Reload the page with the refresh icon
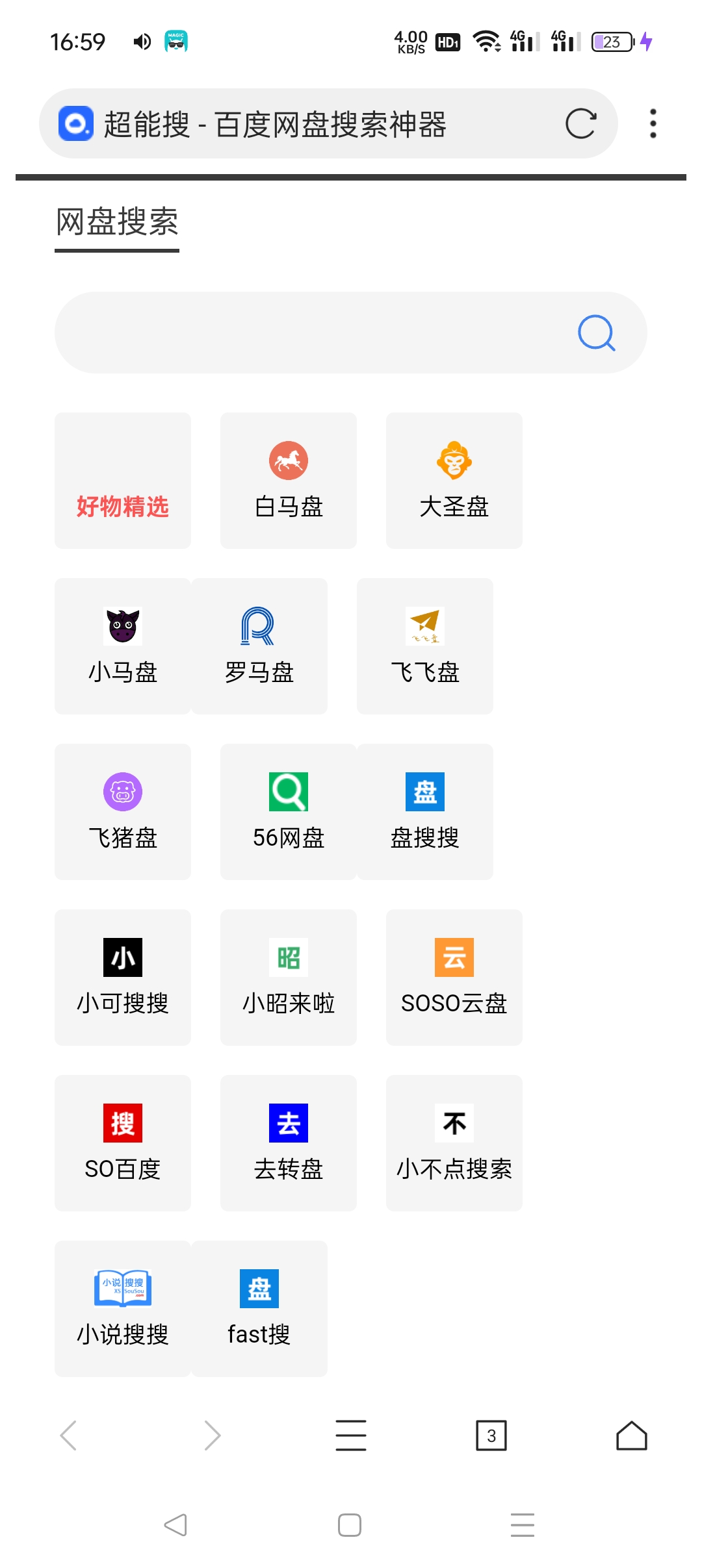 point(580,123)
